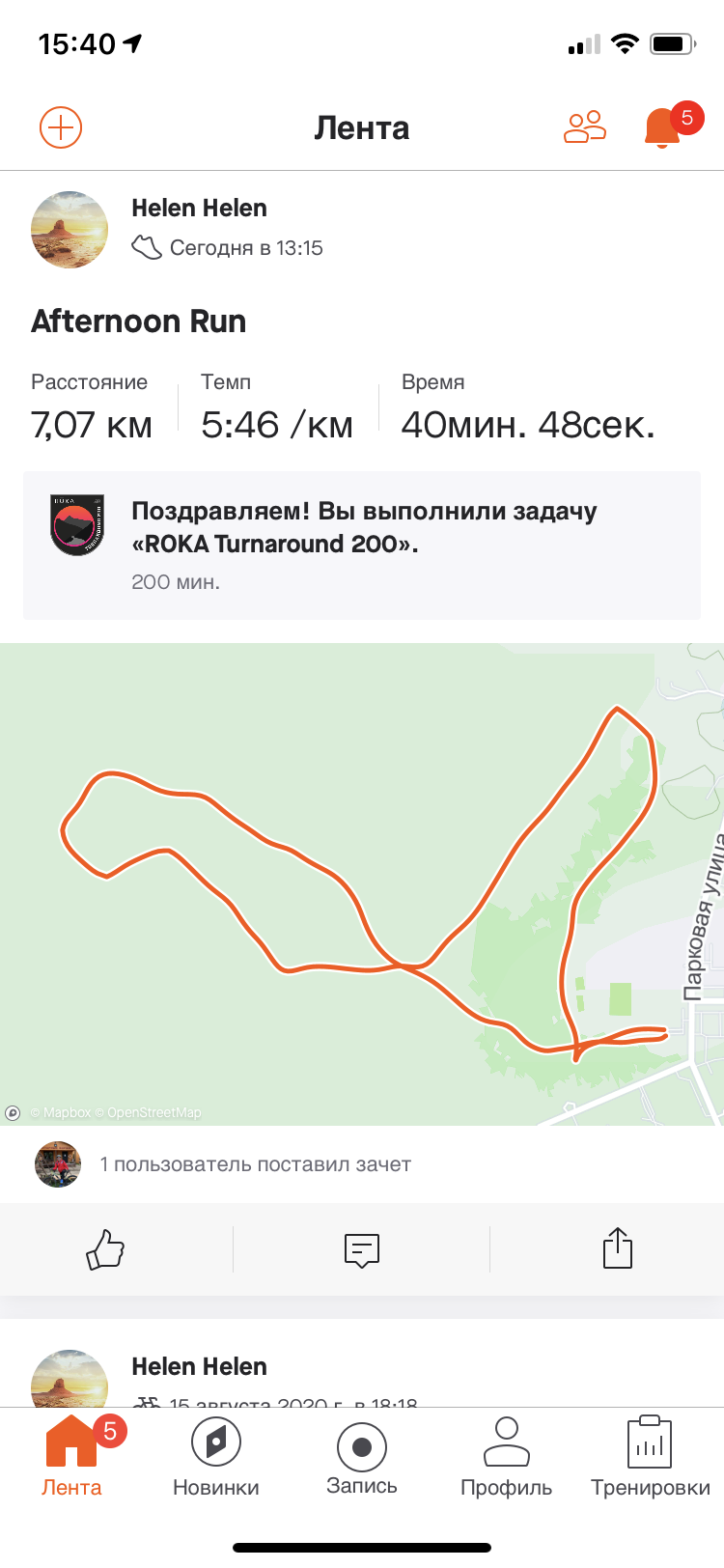Image resolution: width=724 pixels, height=1568 pixels.
Task: Open the ROKA Turnaround 200 challenge banner
Action: (x=362, y=545)
